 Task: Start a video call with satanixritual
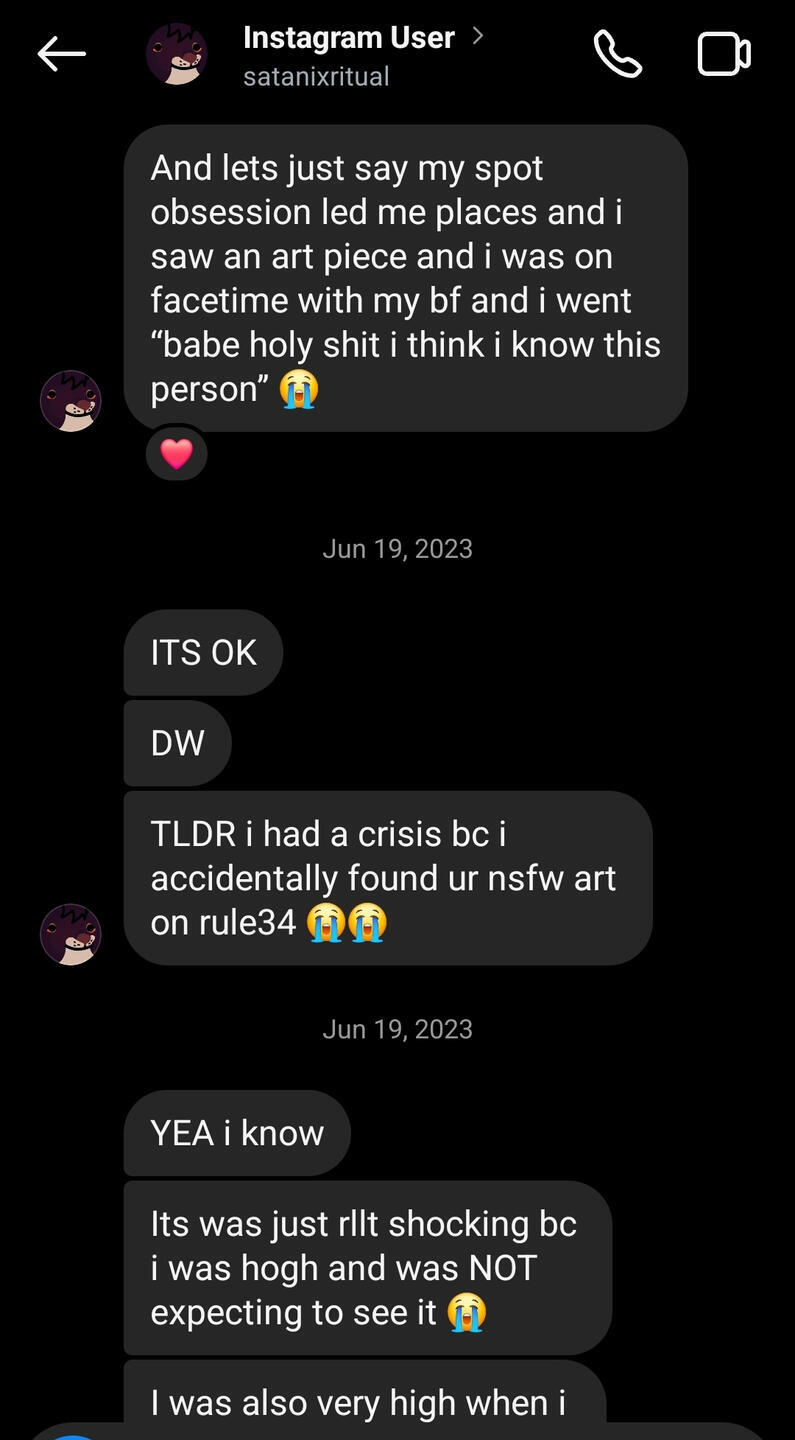[724, 54]
